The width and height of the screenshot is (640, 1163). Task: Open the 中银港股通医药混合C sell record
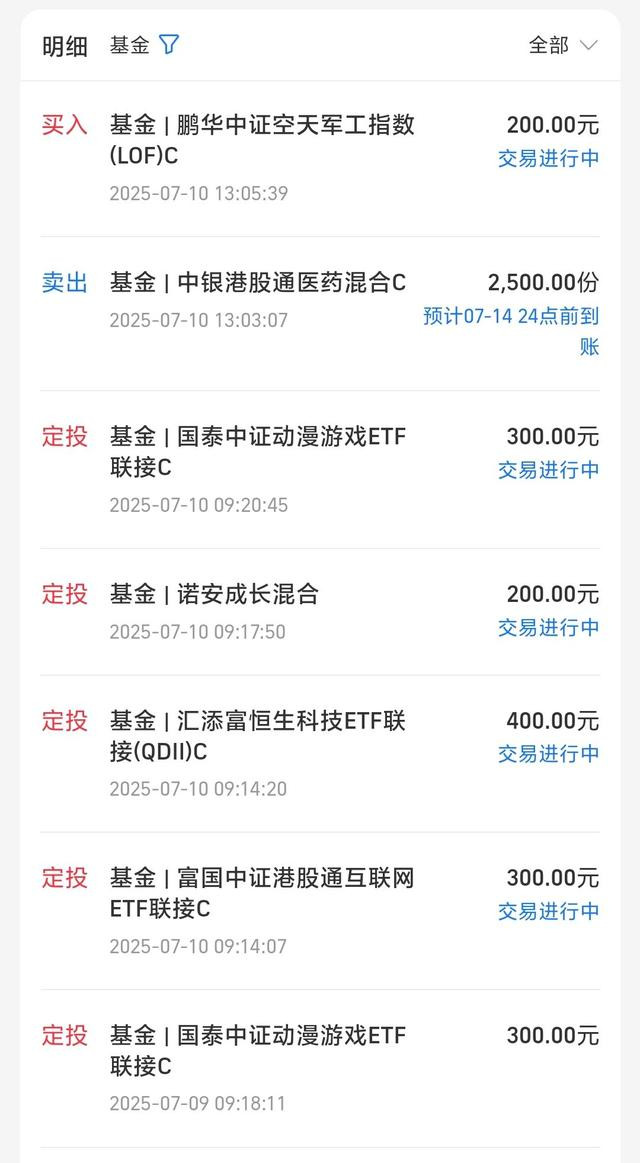[320, 314]
